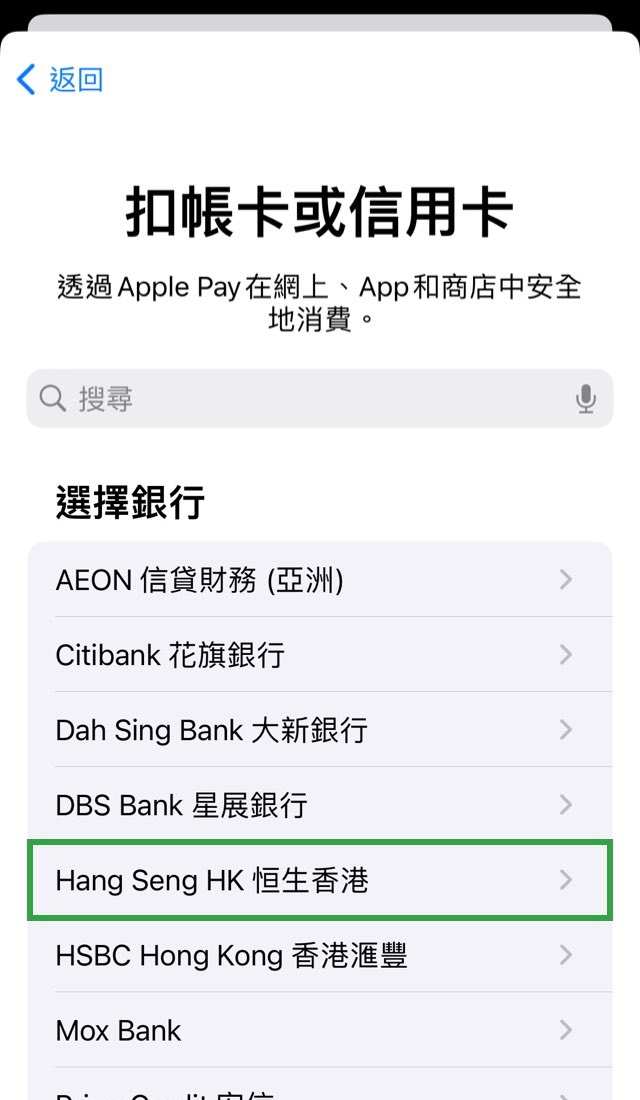Go back using the 返回 button
Viewport: 640px width, 1100px height.
coord(62,80)
